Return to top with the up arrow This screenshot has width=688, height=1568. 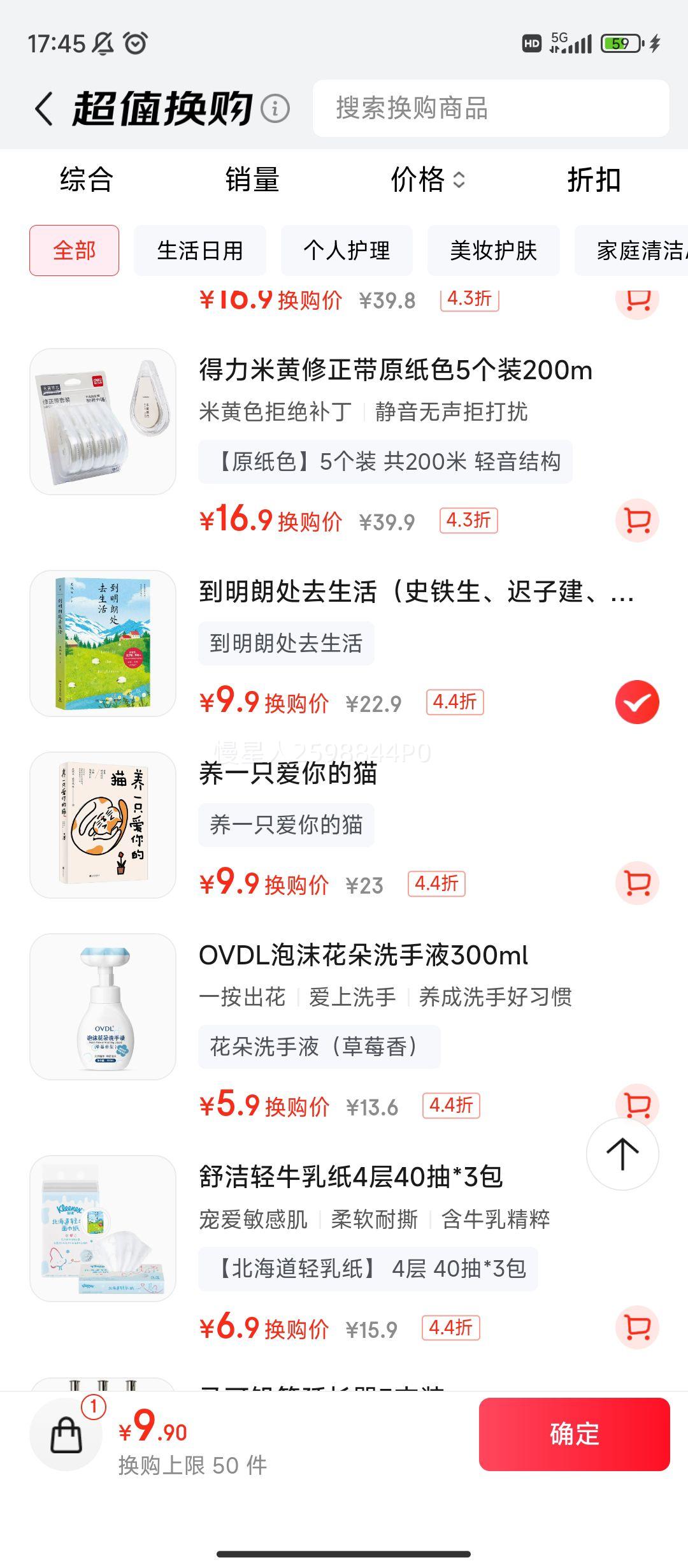pyautogui.click(x=622, y=1154)
